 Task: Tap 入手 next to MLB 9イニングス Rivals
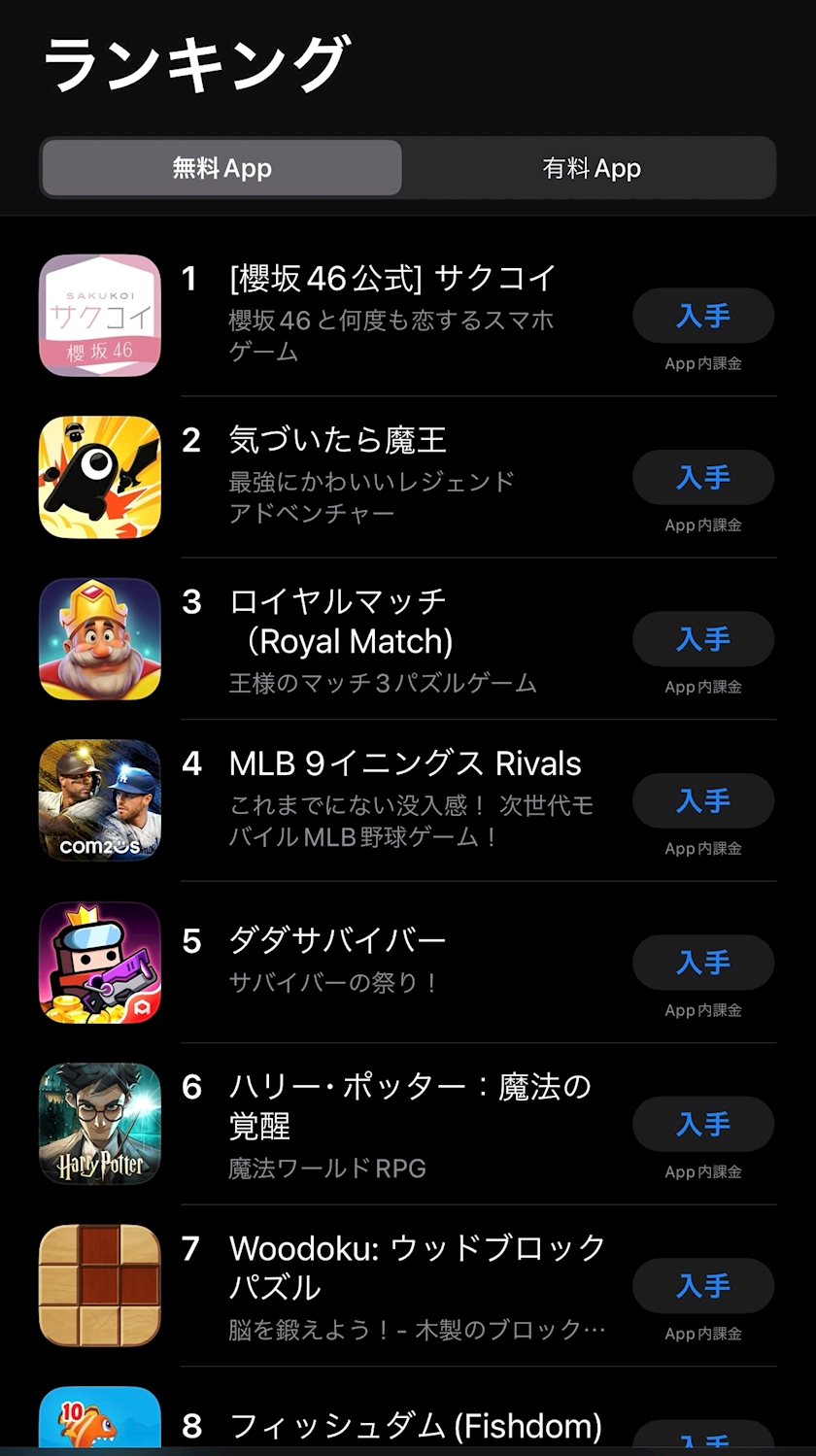(x=703, y=800)
